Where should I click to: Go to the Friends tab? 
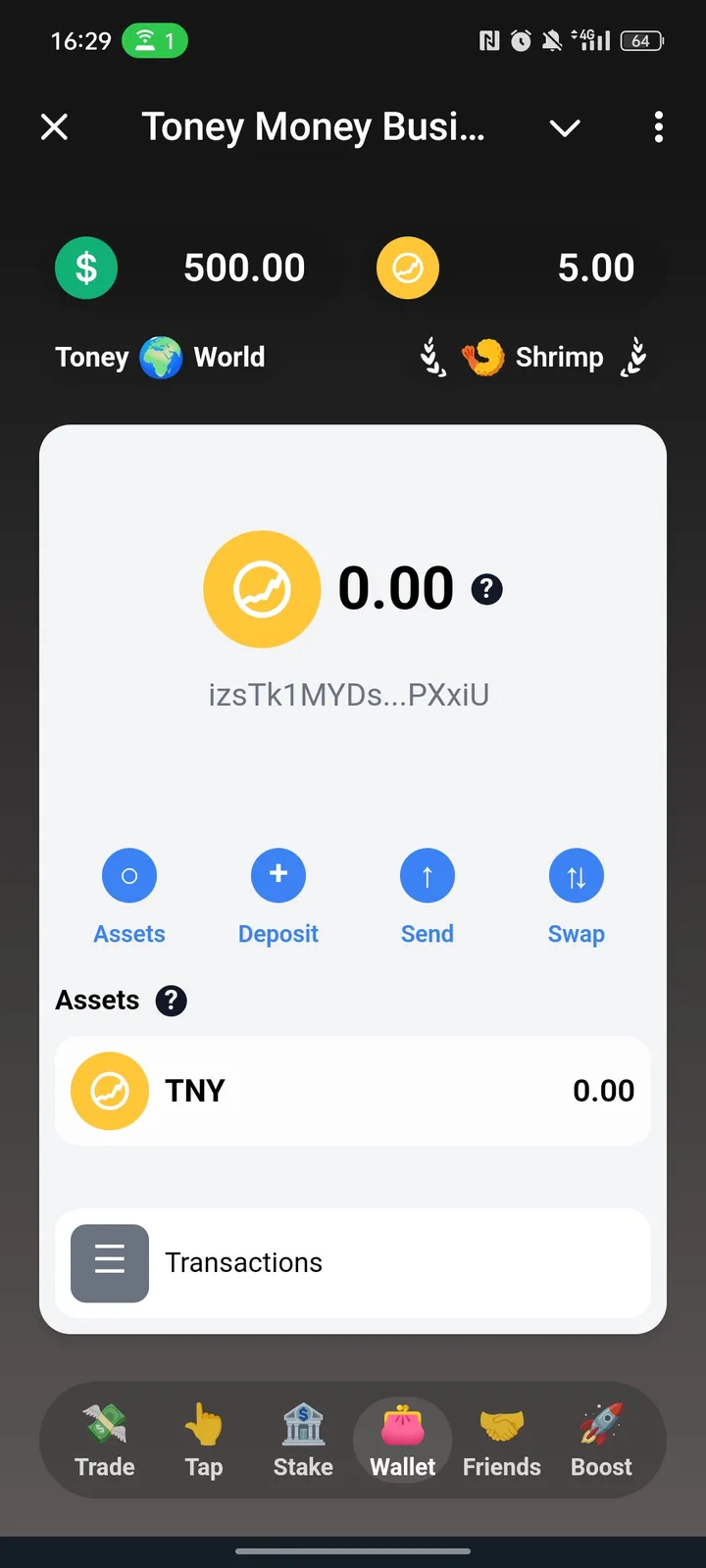[x=501, y=1441]
